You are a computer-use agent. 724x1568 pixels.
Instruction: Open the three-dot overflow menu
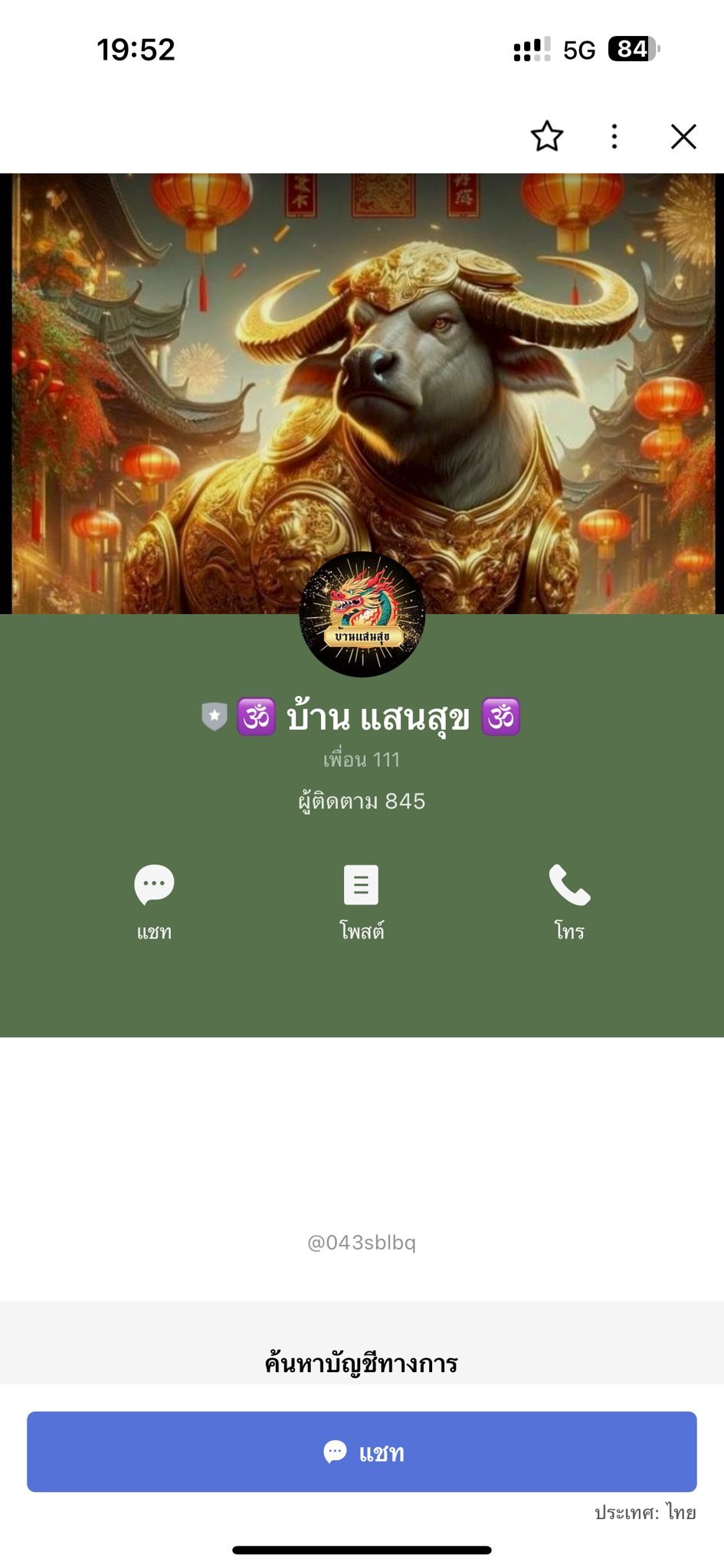pos(614,137)
